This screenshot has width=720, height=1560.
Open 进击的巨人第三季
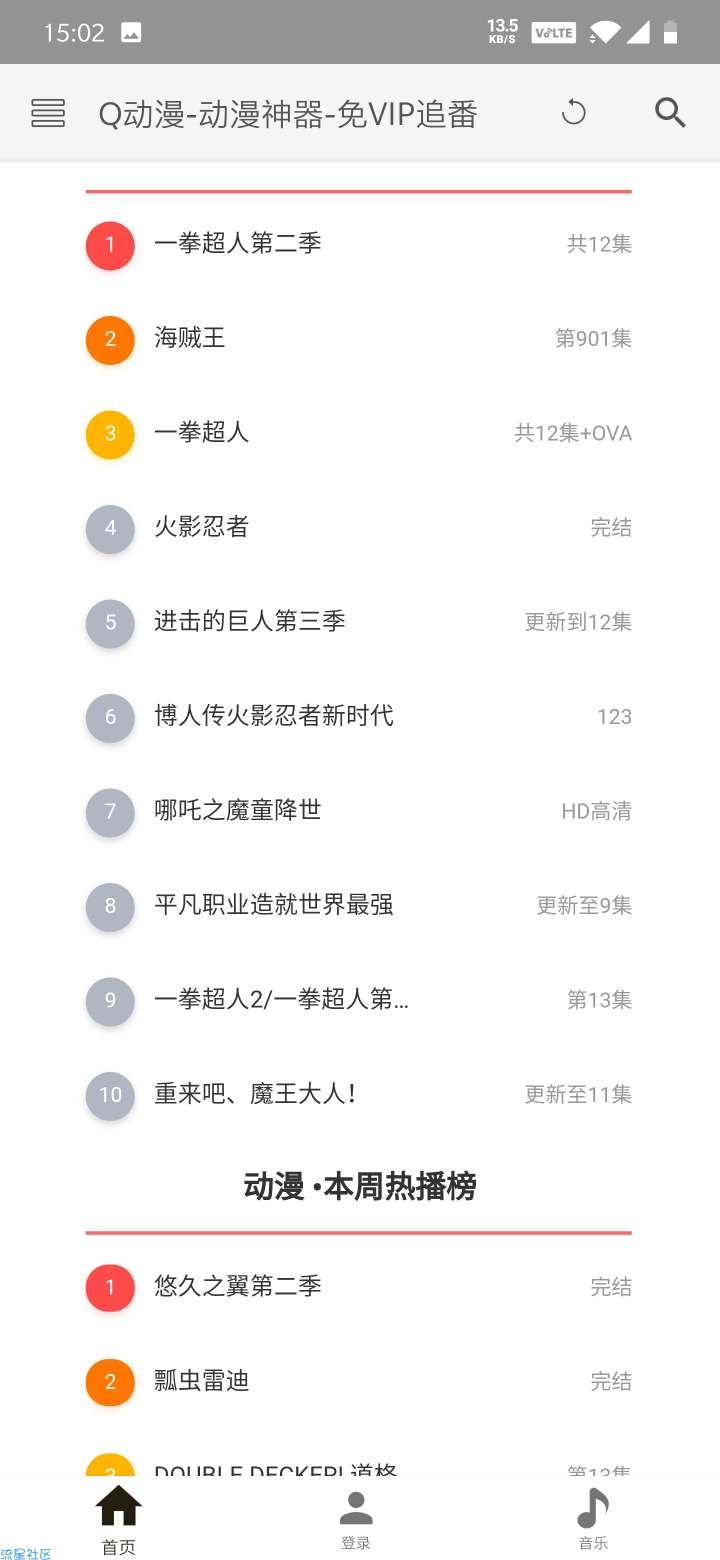[359, 622]
